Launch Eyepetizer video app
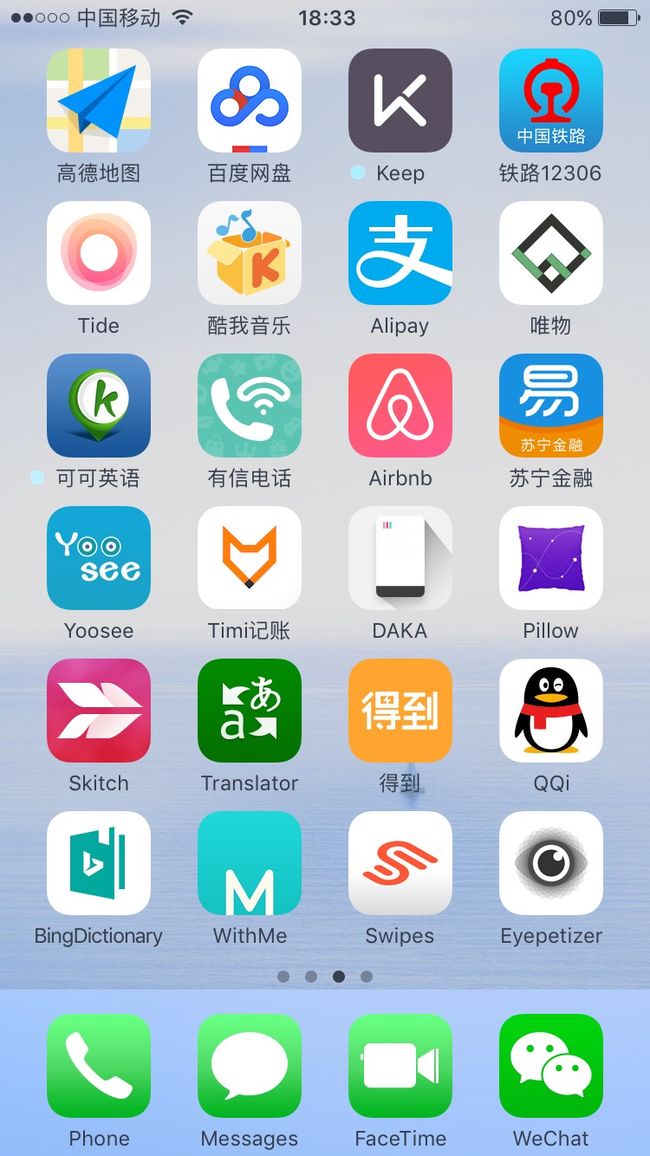 pos(551,863)
